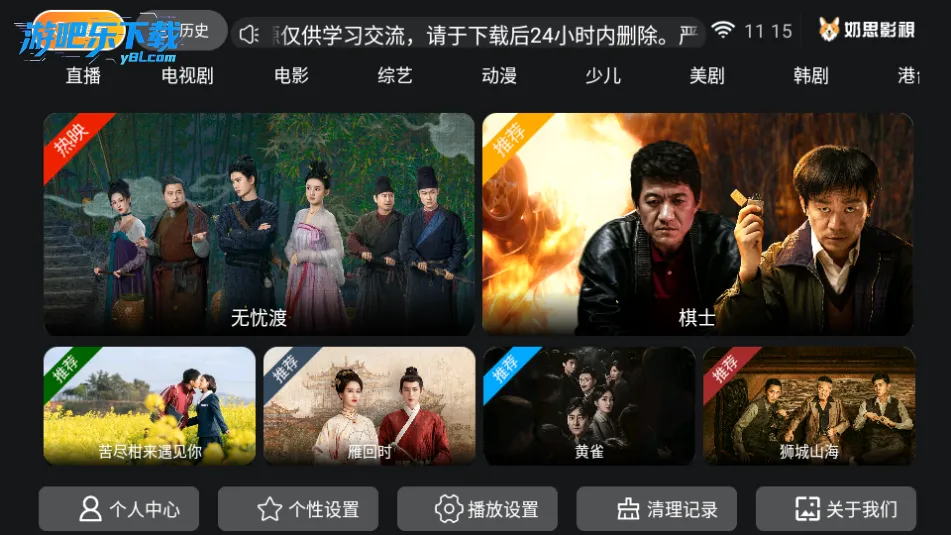
Task: Open the 综艺 tab
Action: tap(395, 75)
